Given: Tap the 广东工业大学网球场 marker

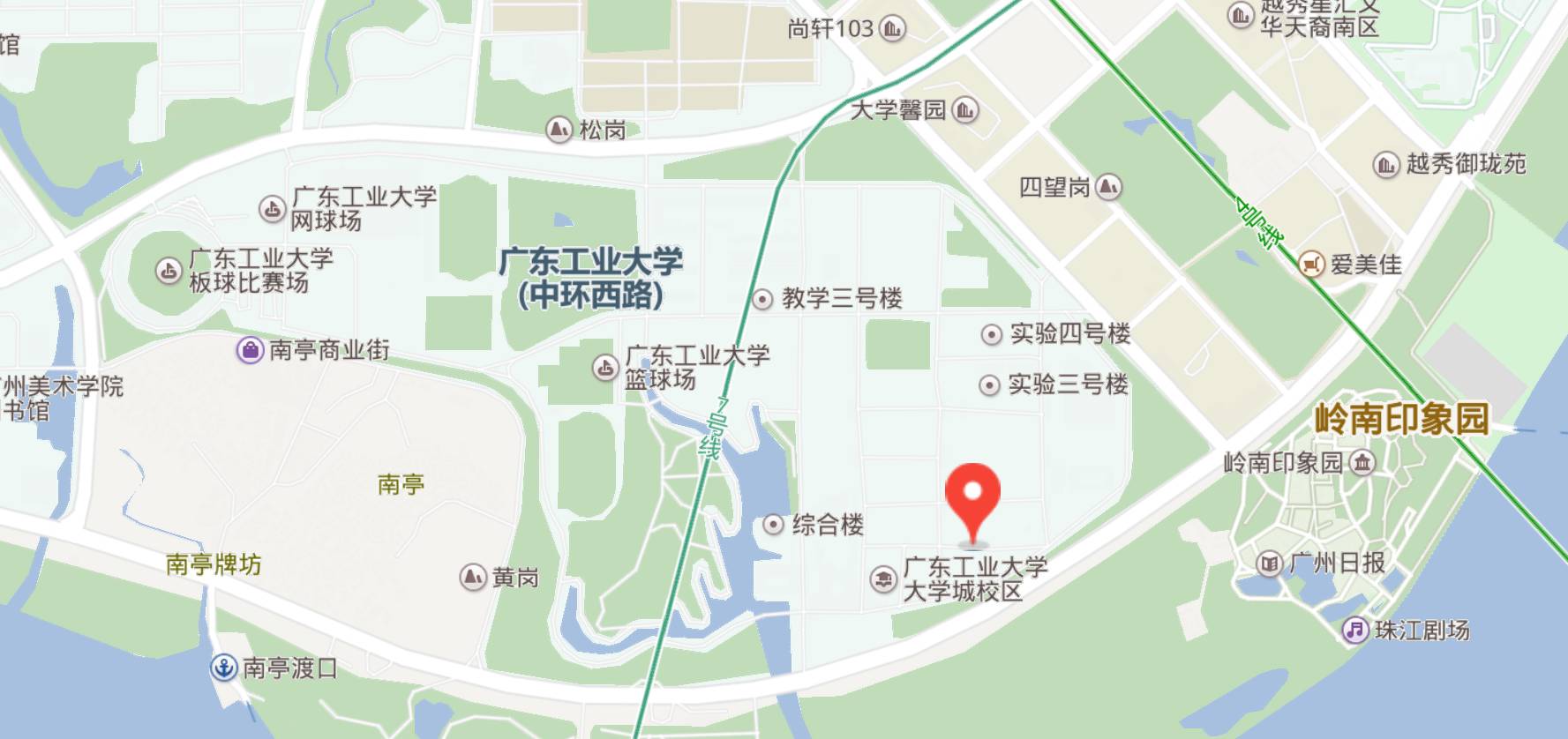Looking at the screenshot, I should [x=272, y=209].
